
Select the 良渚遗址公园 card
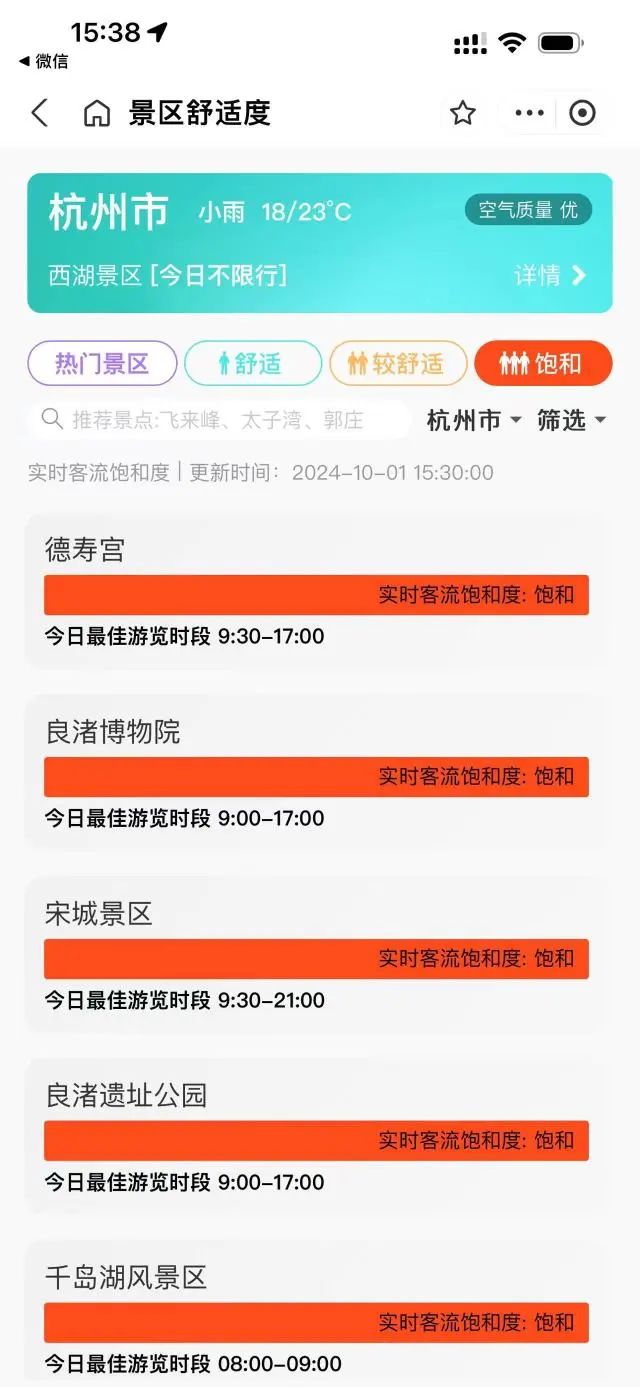tap(316, 1136)
